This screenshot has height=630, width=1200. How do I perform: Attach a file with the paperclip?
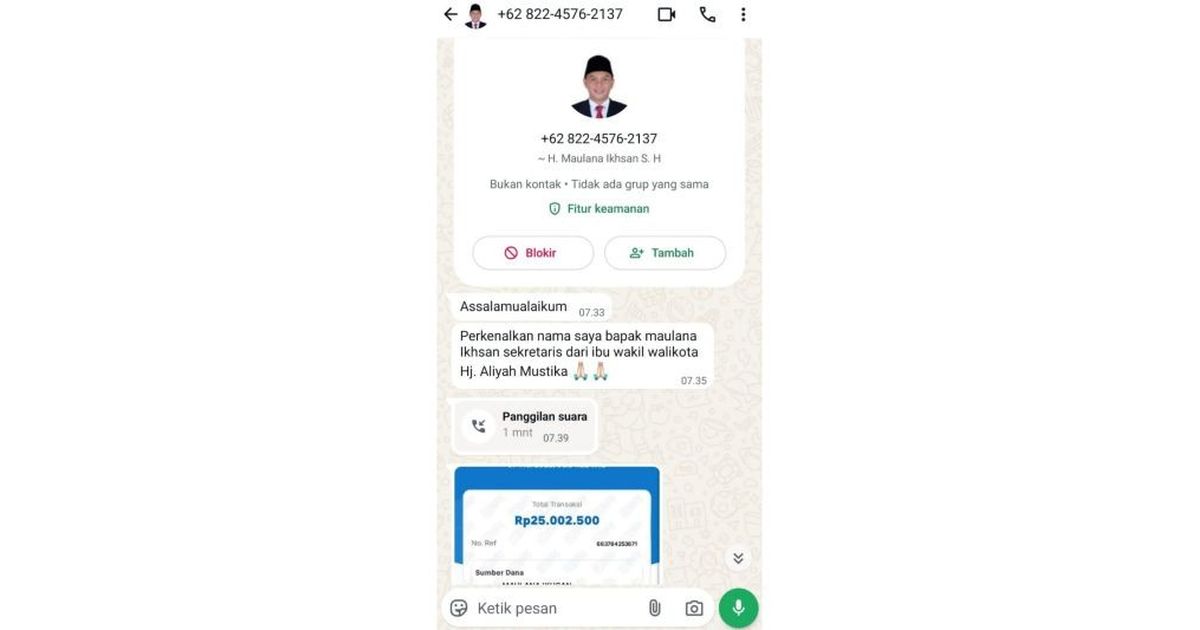655,608
